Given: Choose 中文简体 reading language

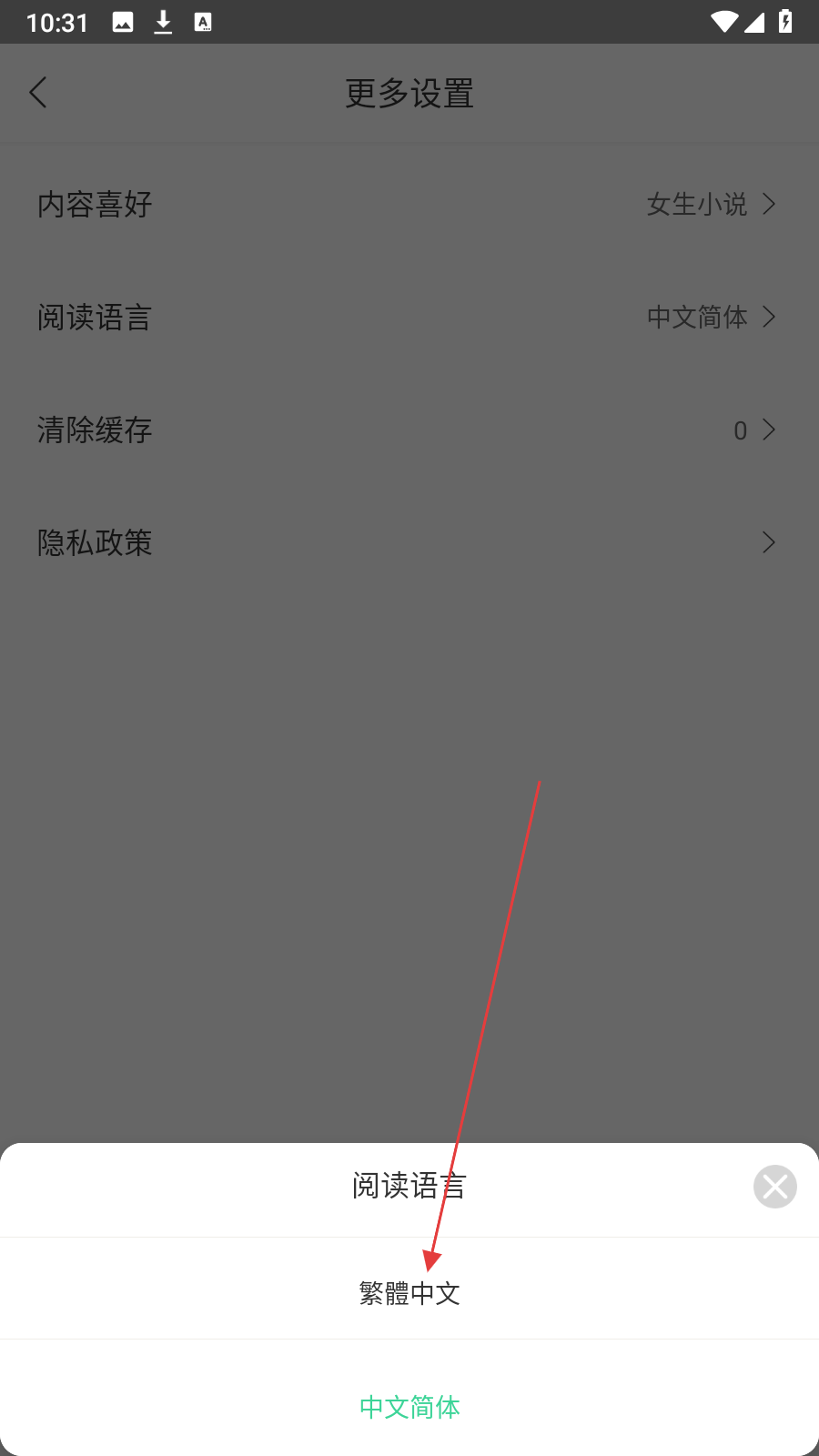Looking at the screenshot, I should click(x=409, y=1407).
